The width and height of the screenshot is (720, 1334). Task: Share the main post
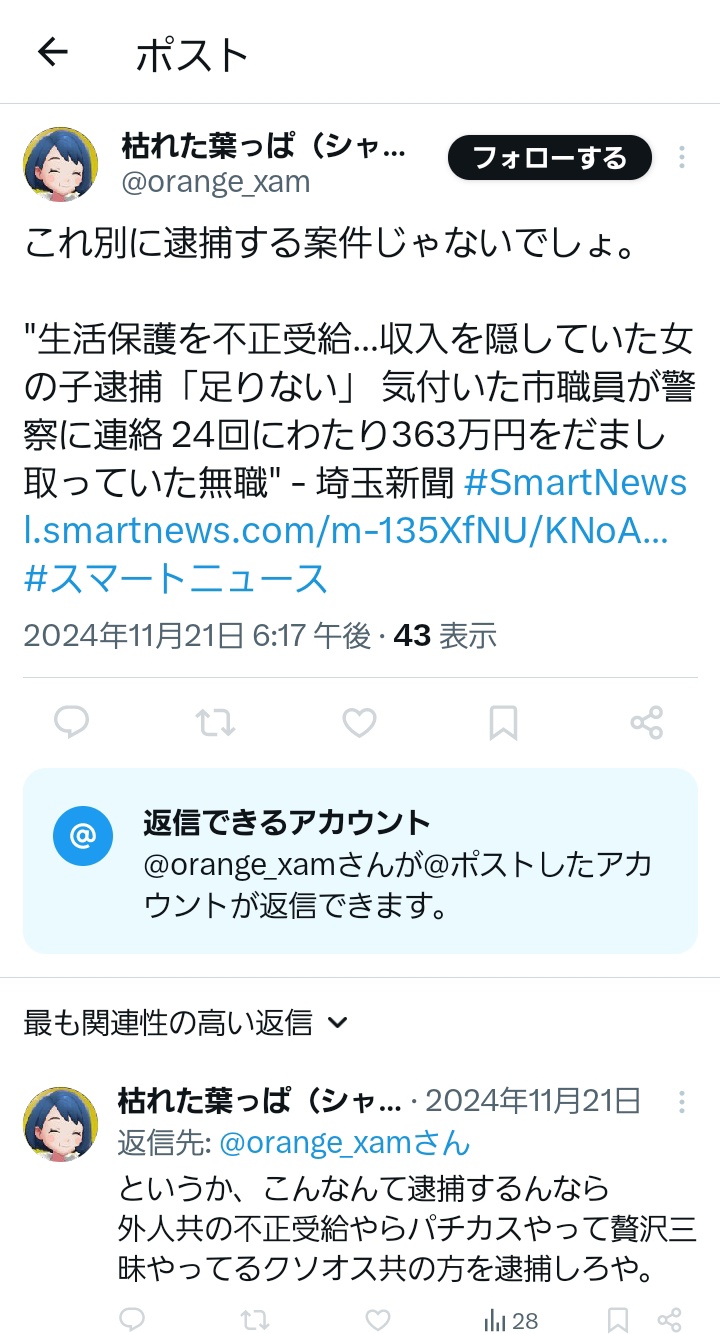tap(647, 722)
